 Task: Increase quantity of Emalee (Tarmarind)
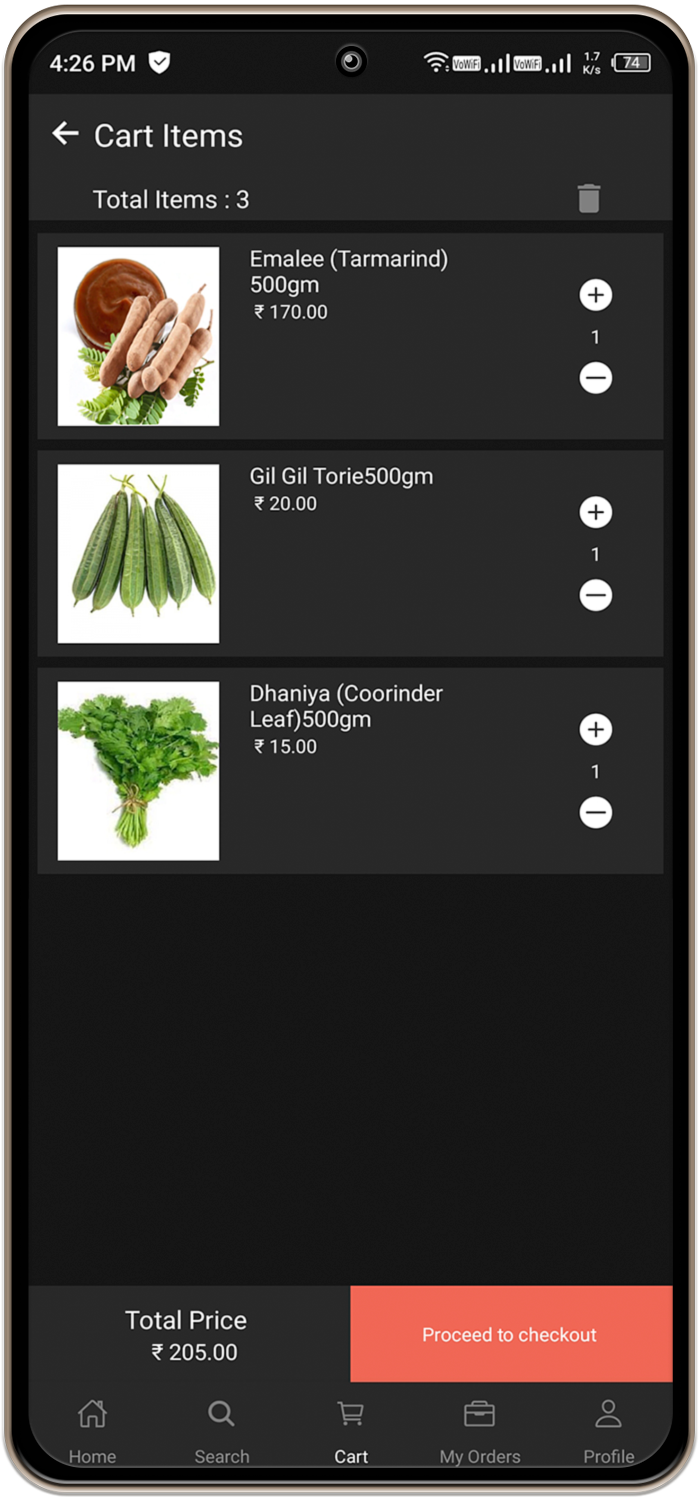pyautogui.click(x=596, y=295)
